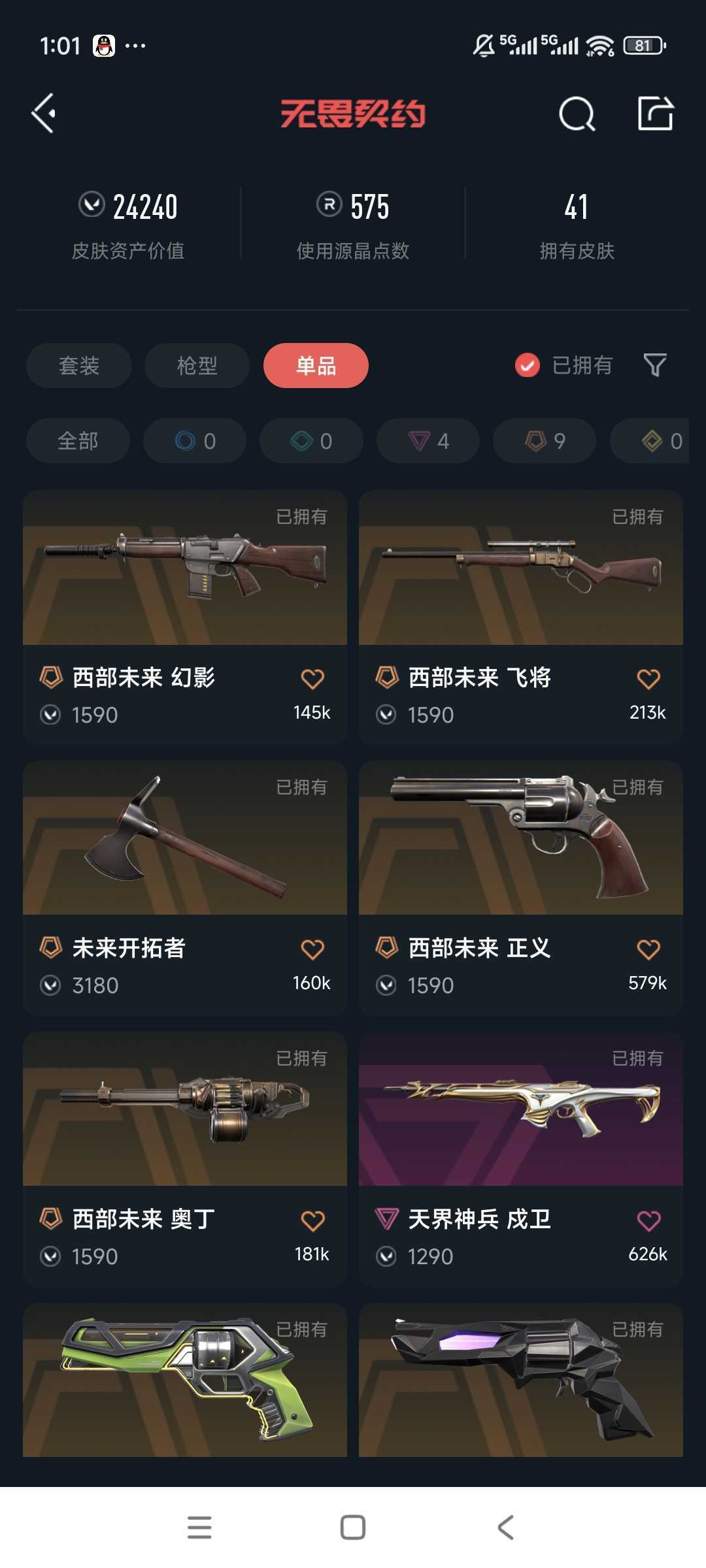Select the 全部 rarity chip
Image resolution: width=706 pixels, height=1568 pixels.
[x=78, y=441]
